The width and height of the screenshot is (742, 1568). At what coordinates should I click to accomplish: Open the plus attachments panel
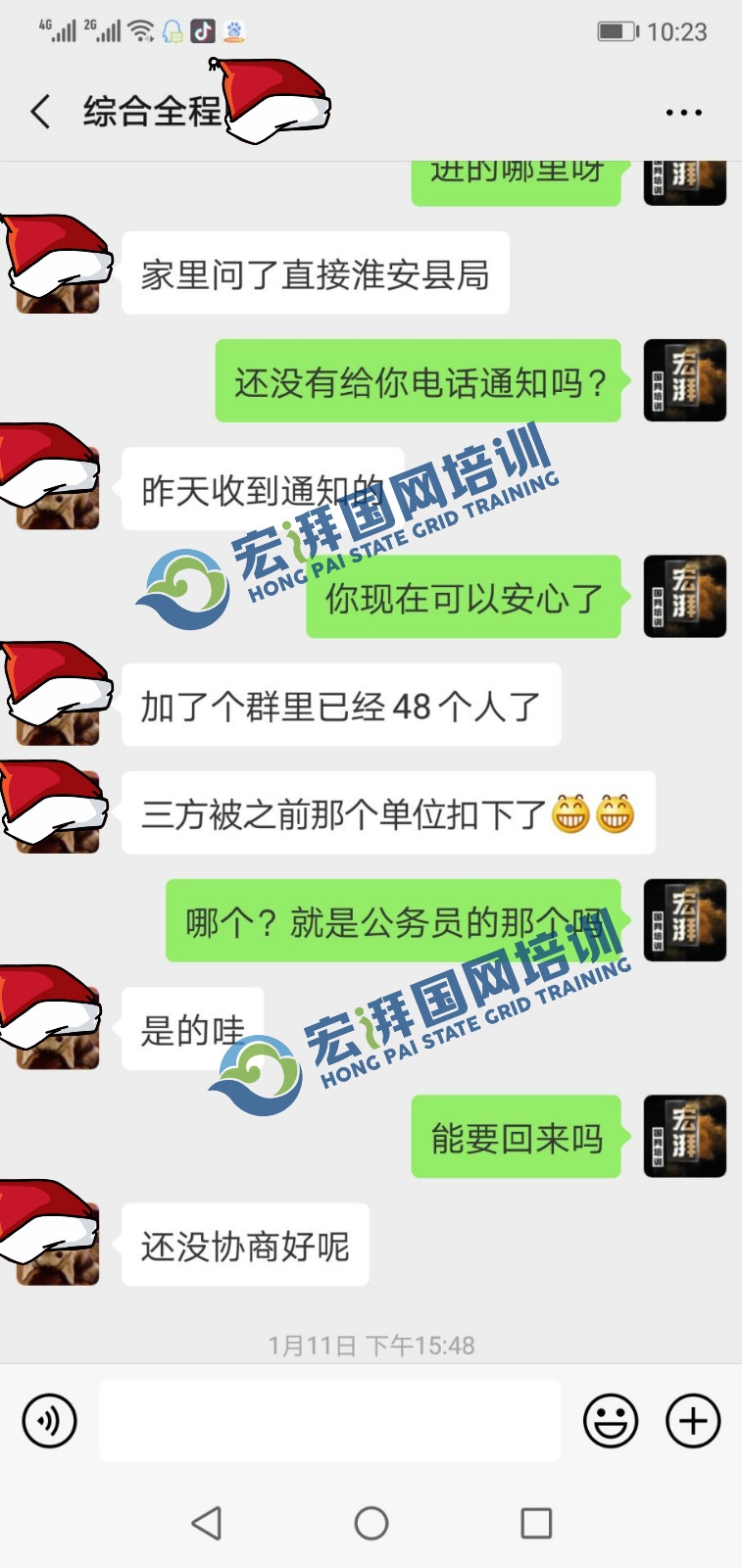[693, 1420]
